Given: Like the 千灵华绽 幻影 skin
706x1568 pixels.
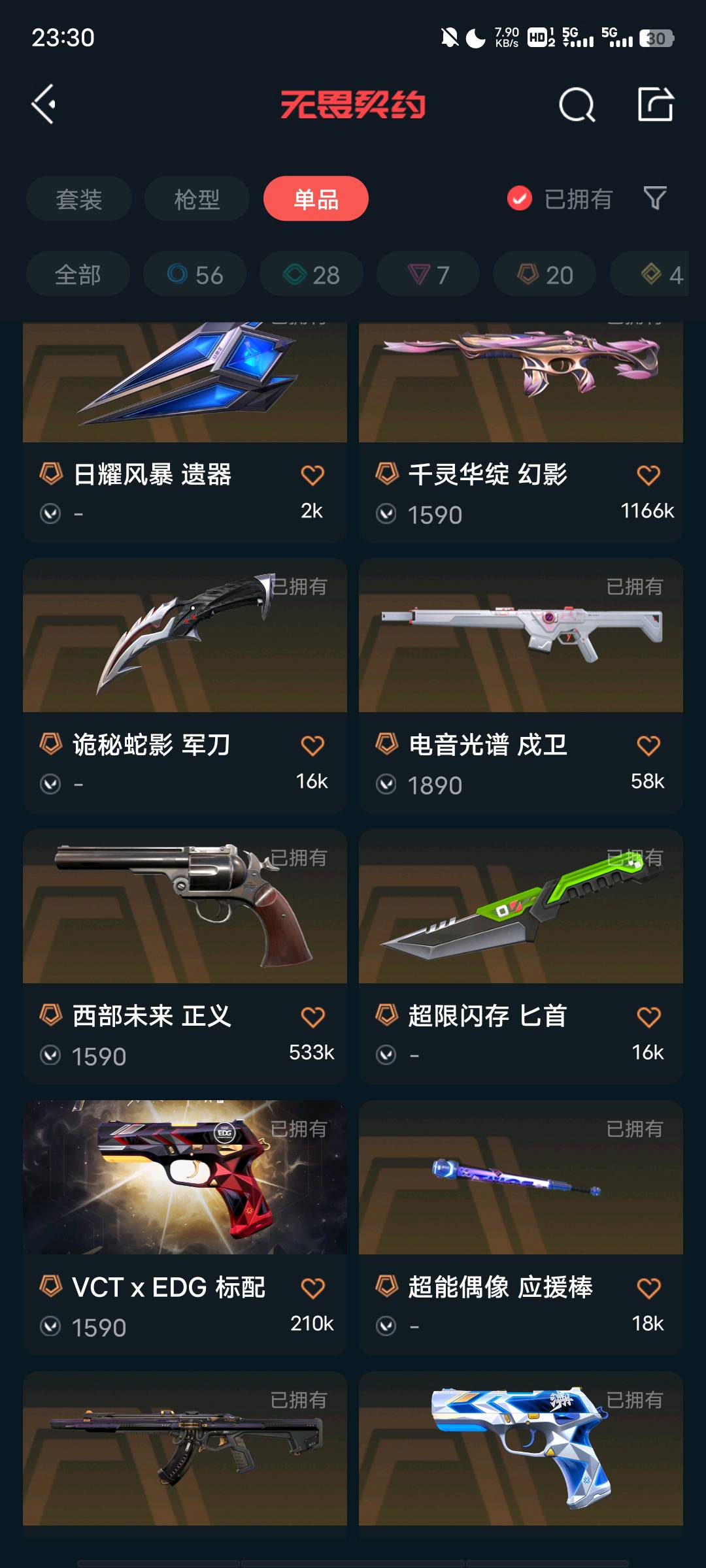Looking at the screenshot, I should pos(648,475).
